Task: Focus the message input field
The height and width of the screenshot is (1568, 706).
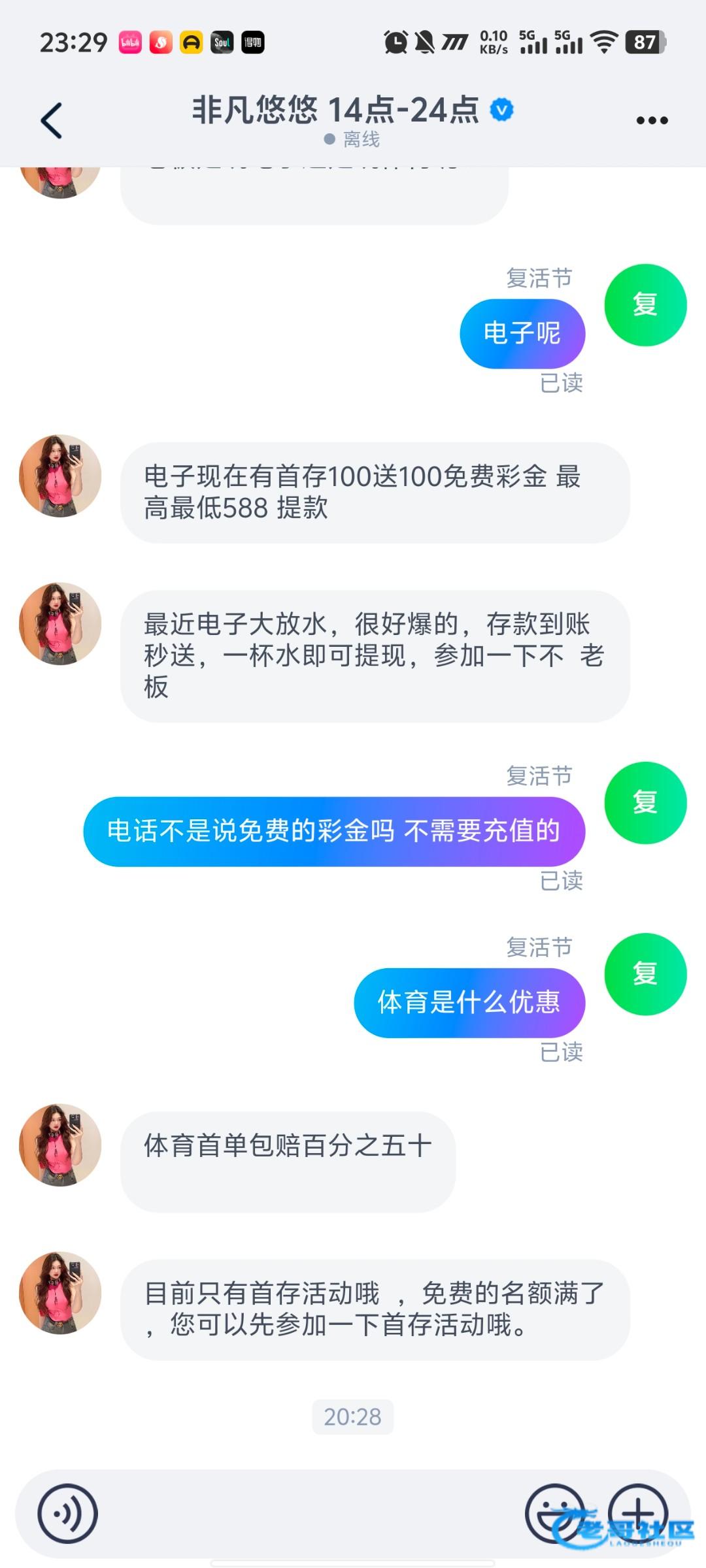Action: pos(307,1514)
